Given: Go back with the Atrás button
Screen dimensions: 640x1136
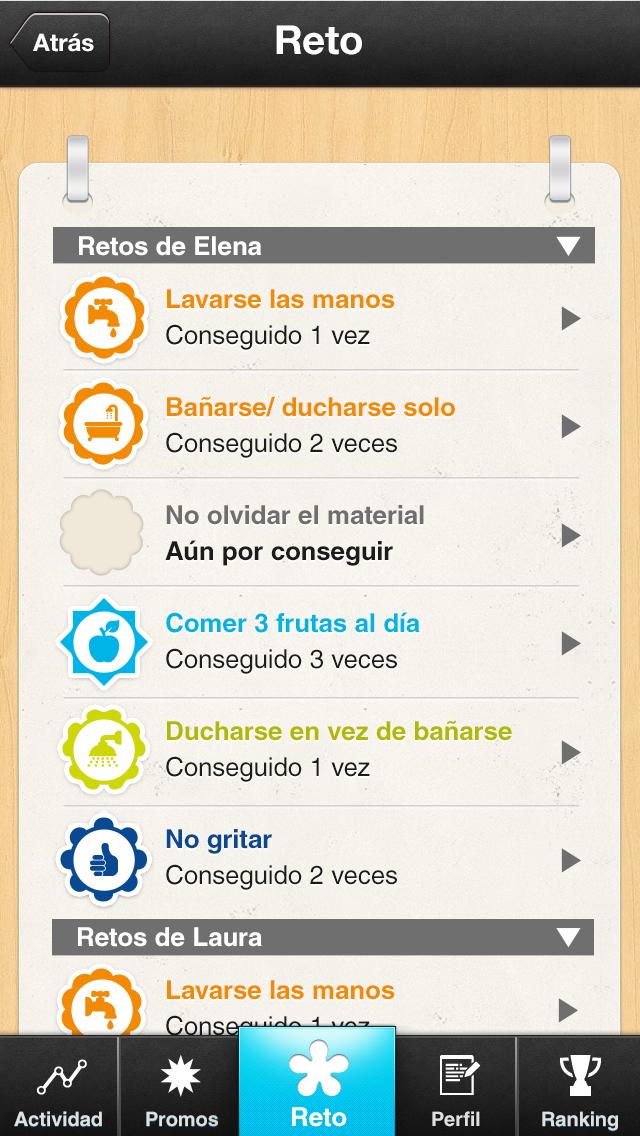Looking at the screenshot, I should [x=60, y=43].
